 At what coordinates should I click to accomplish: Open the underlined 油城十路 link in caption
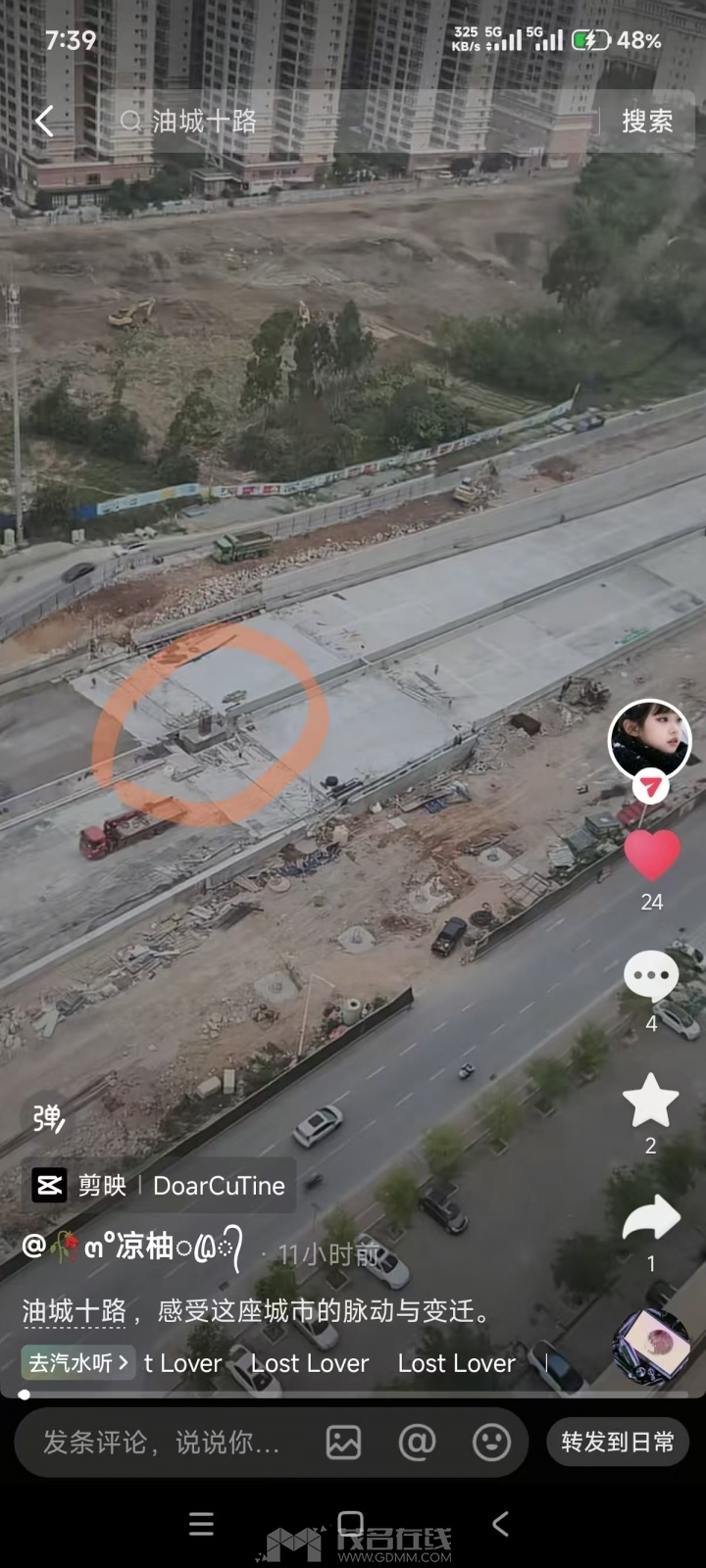click(75, 1311)
